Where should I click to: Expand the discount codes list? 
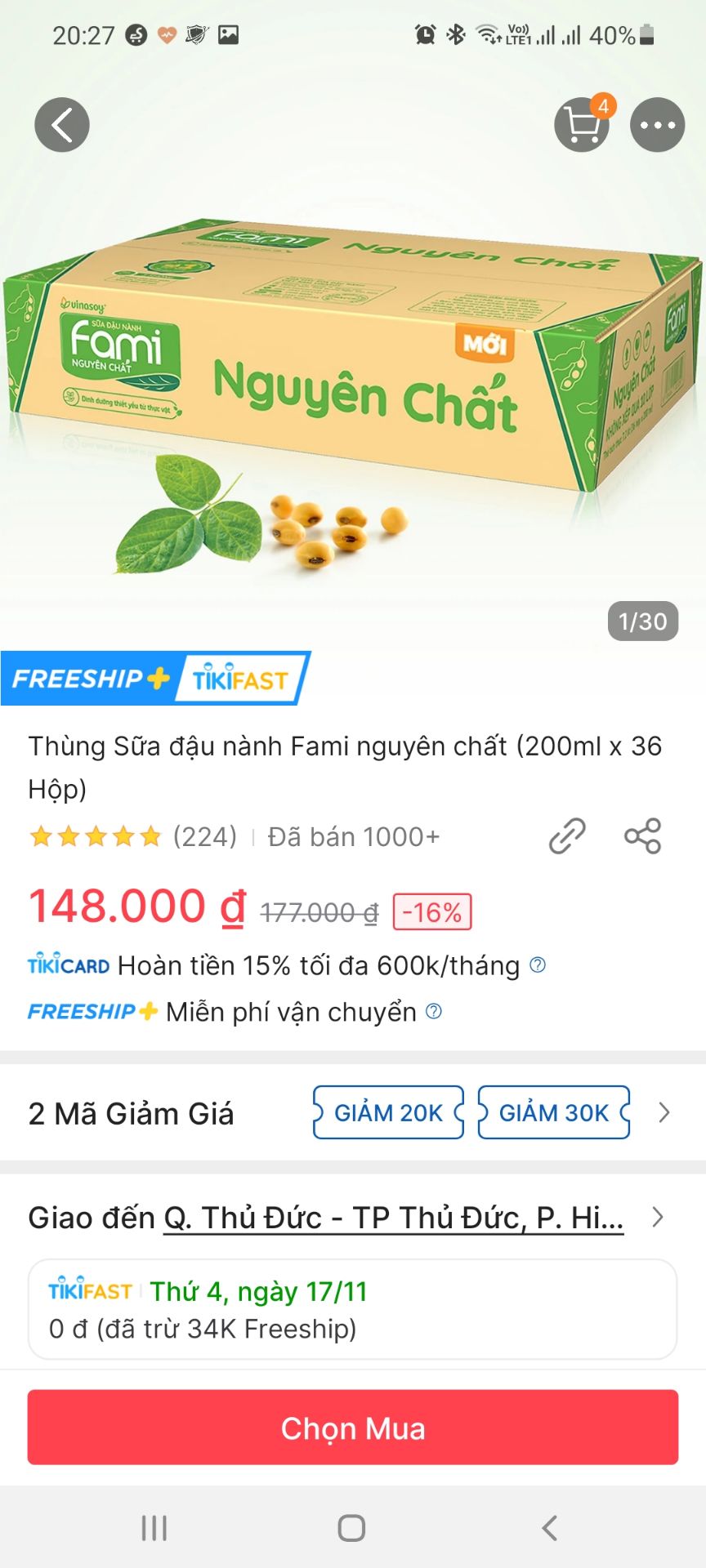pos(664,1112)
